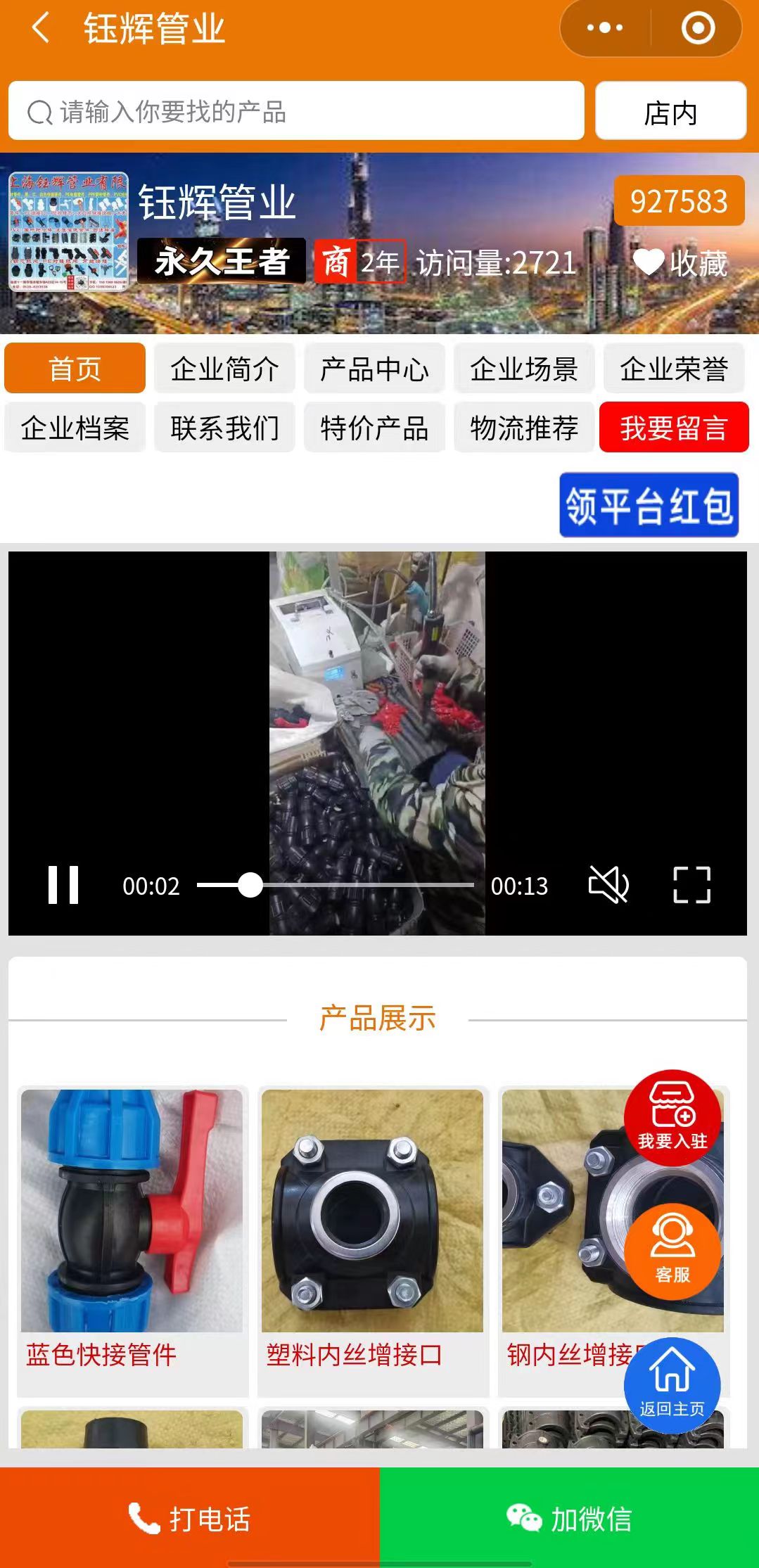Pause the playing video
This screenshot has width=759, height=1568.
coord(63,885)
